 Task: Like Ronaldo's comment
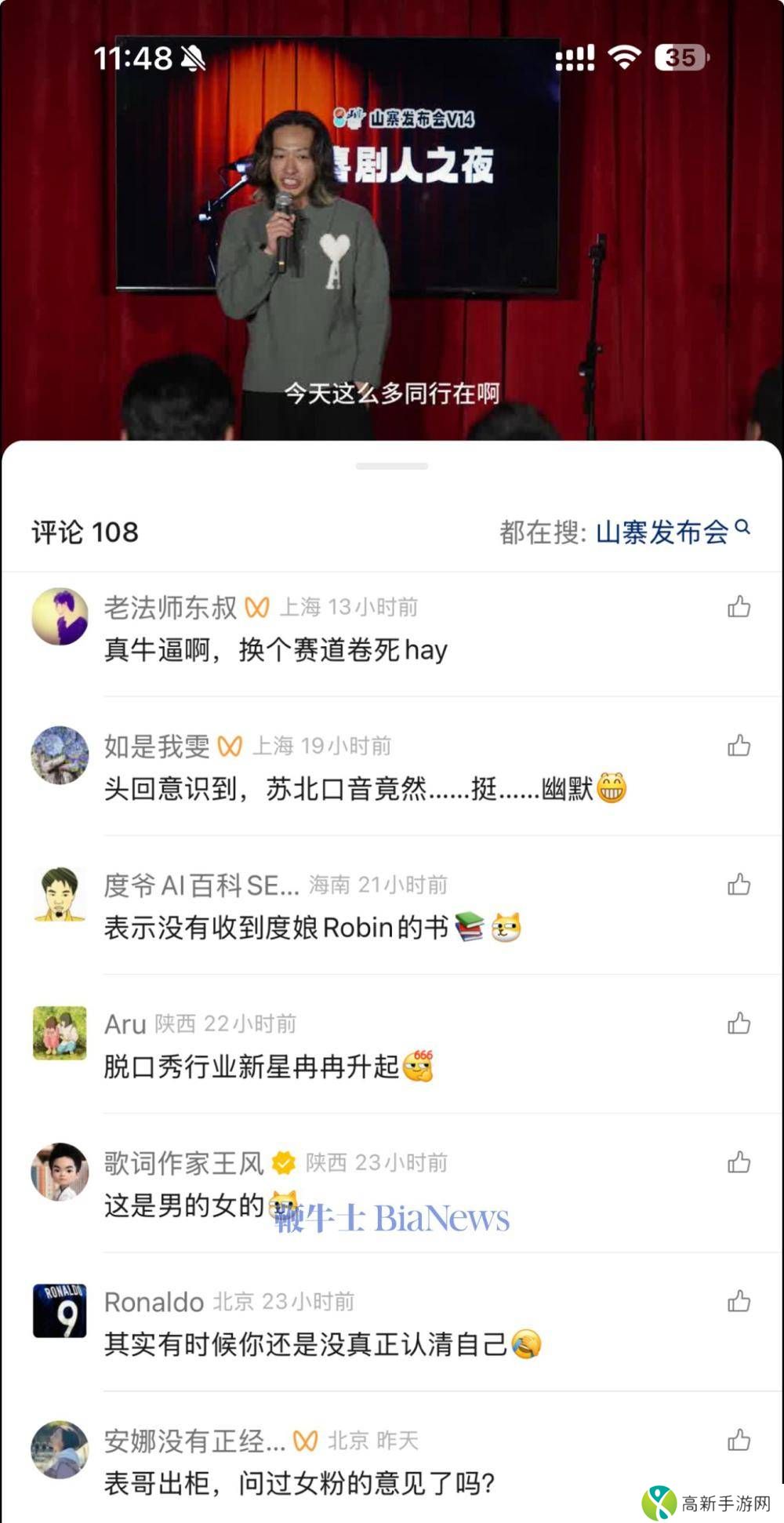[739, 1302]
